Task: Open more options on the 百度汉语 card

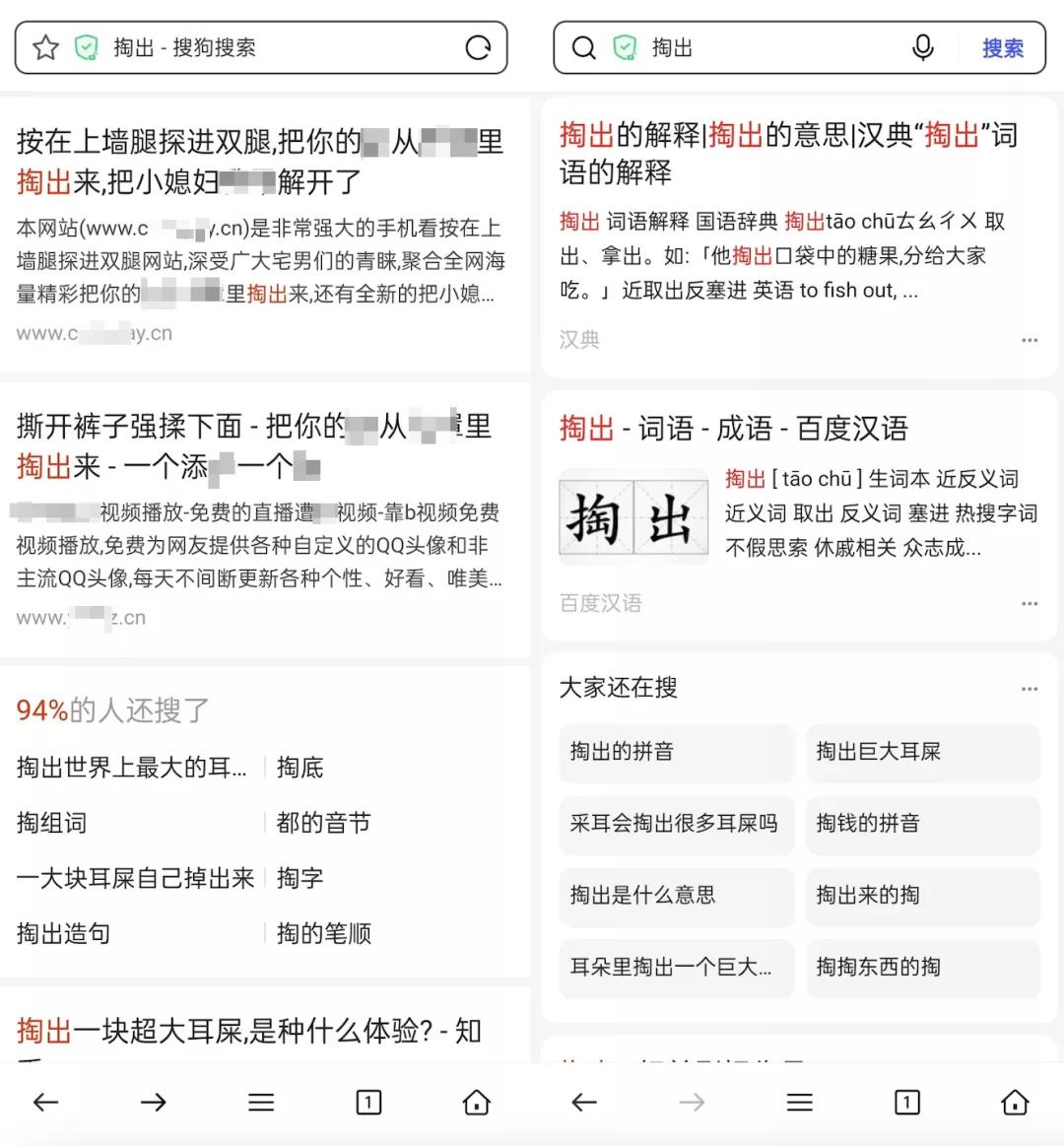Action: pyautogui.click(x=1030, y=603)
